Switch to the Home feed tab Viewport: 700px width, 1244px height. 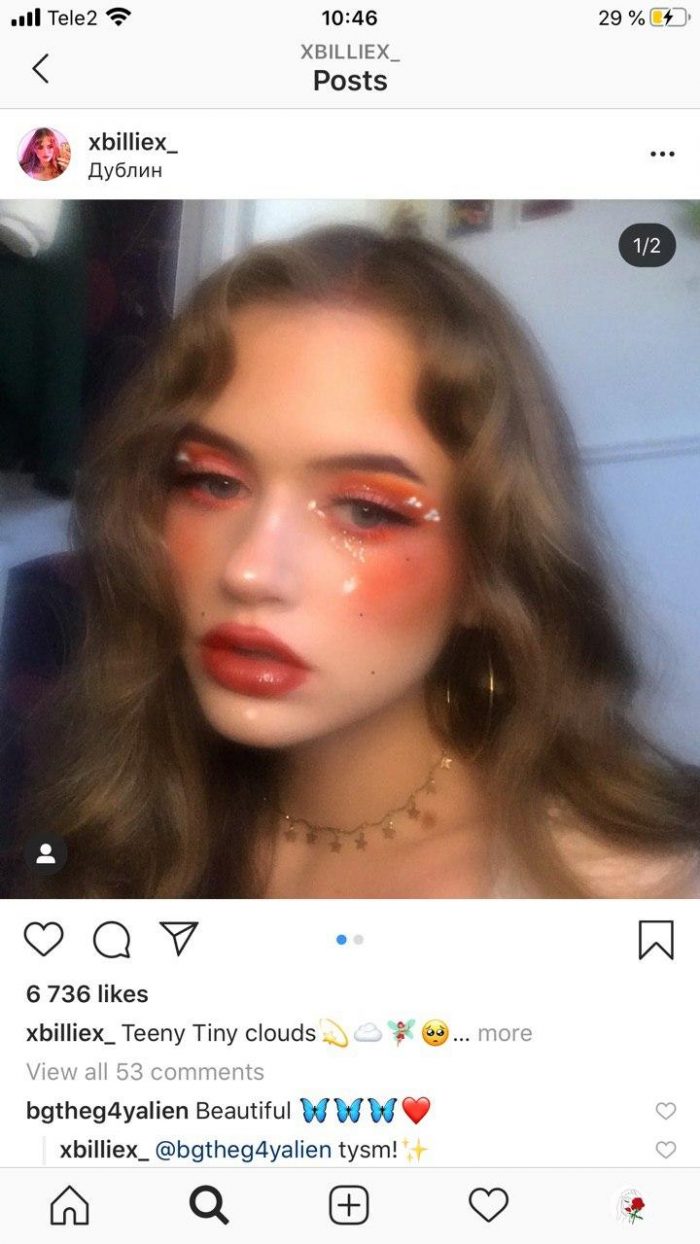tap(69, 1206)
